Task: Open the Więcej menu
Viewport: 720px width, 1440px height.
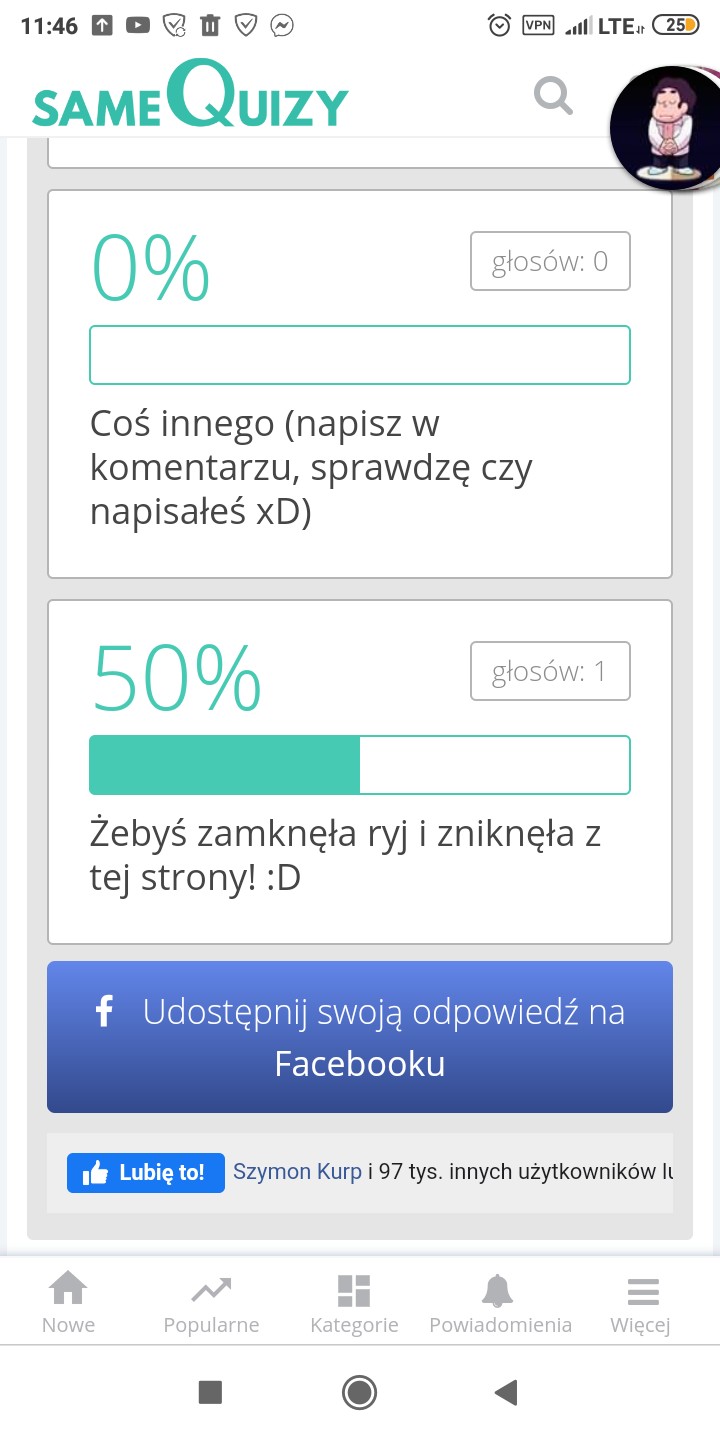Action: coord(641,1303)
